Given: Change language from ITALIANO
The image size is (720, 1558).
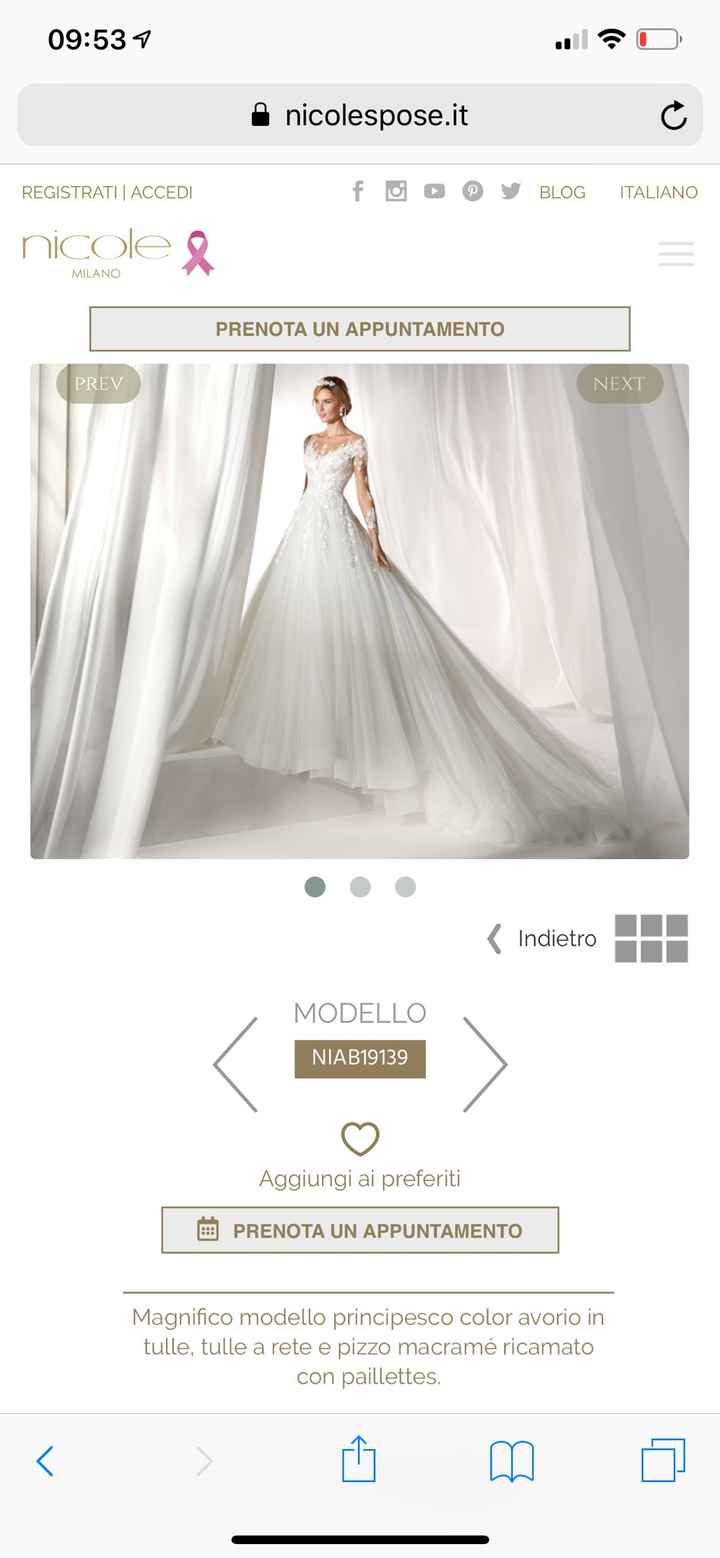Looking at the screenshot, I should coord(658,192).
